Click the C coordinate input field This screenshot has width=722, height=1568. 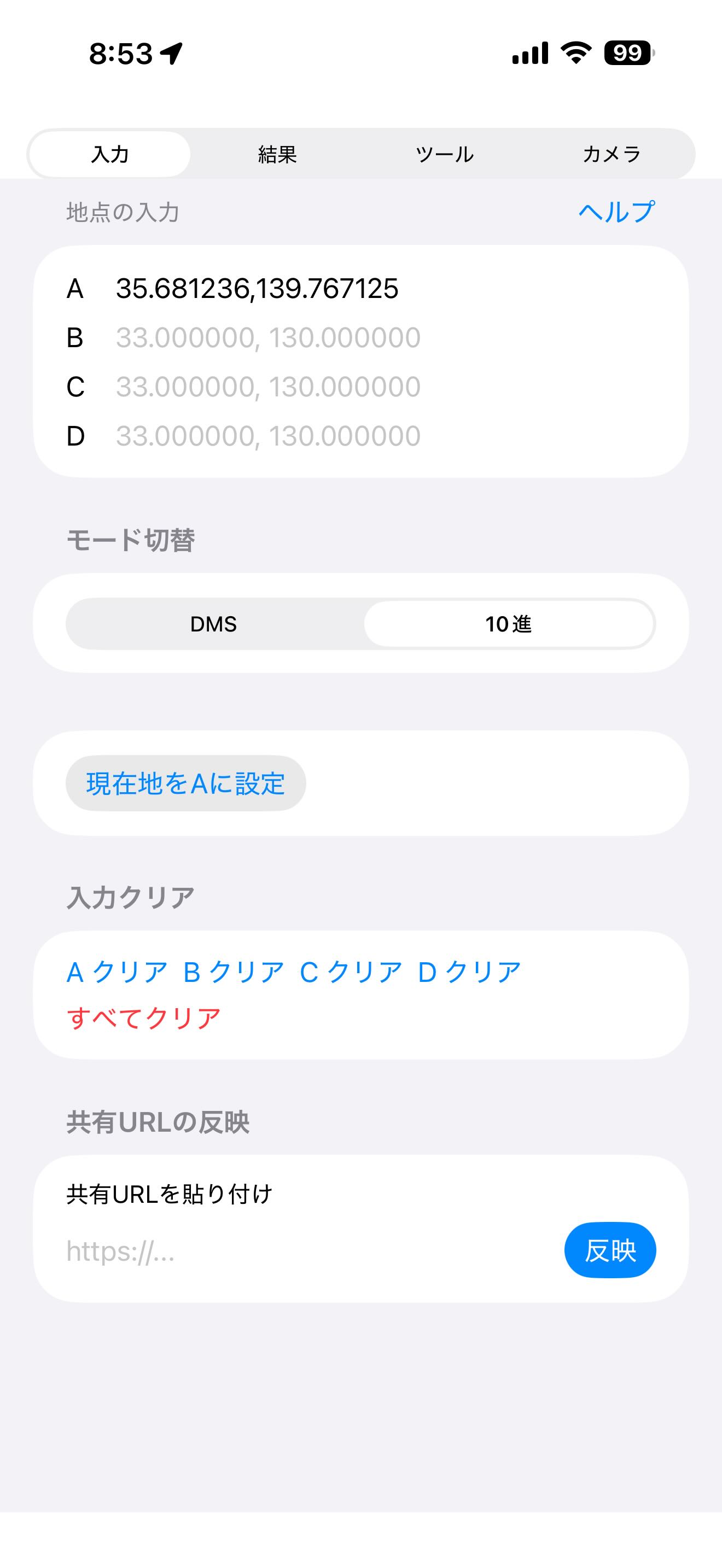point(268,387)
